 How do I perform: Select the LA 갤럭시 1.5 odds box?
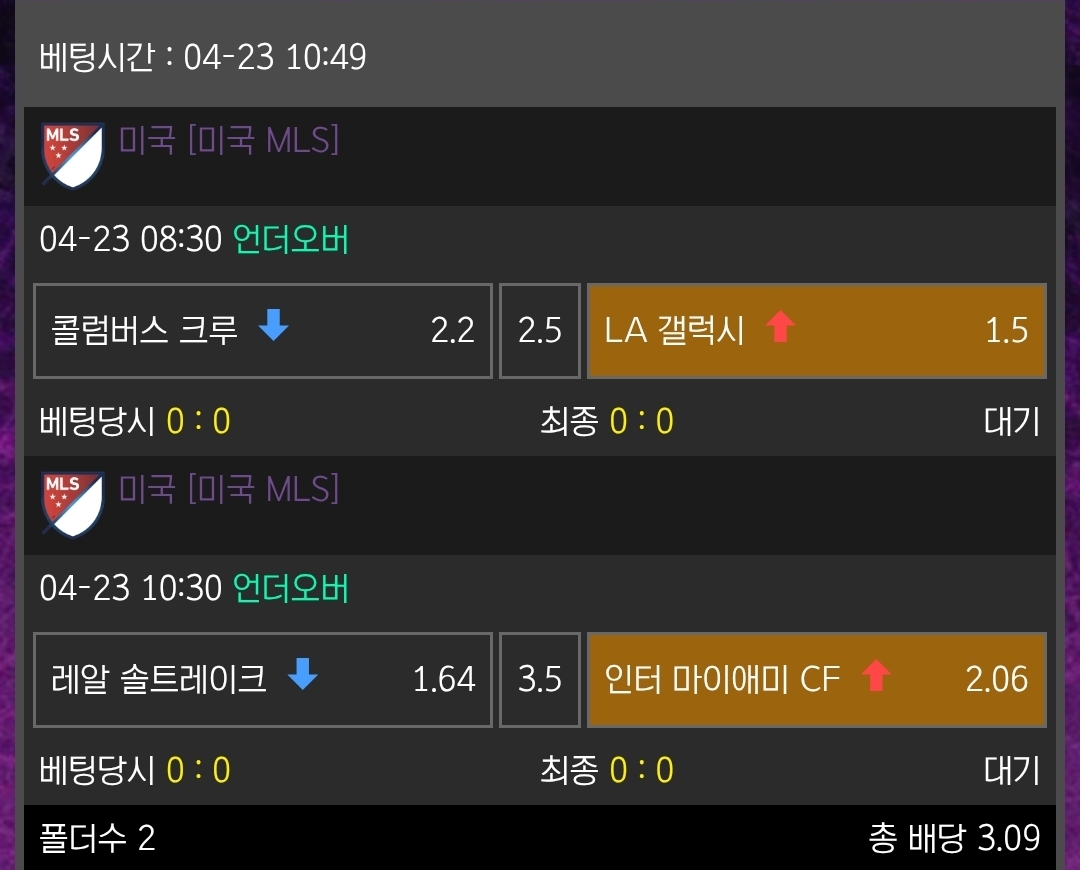coord(816,331)
